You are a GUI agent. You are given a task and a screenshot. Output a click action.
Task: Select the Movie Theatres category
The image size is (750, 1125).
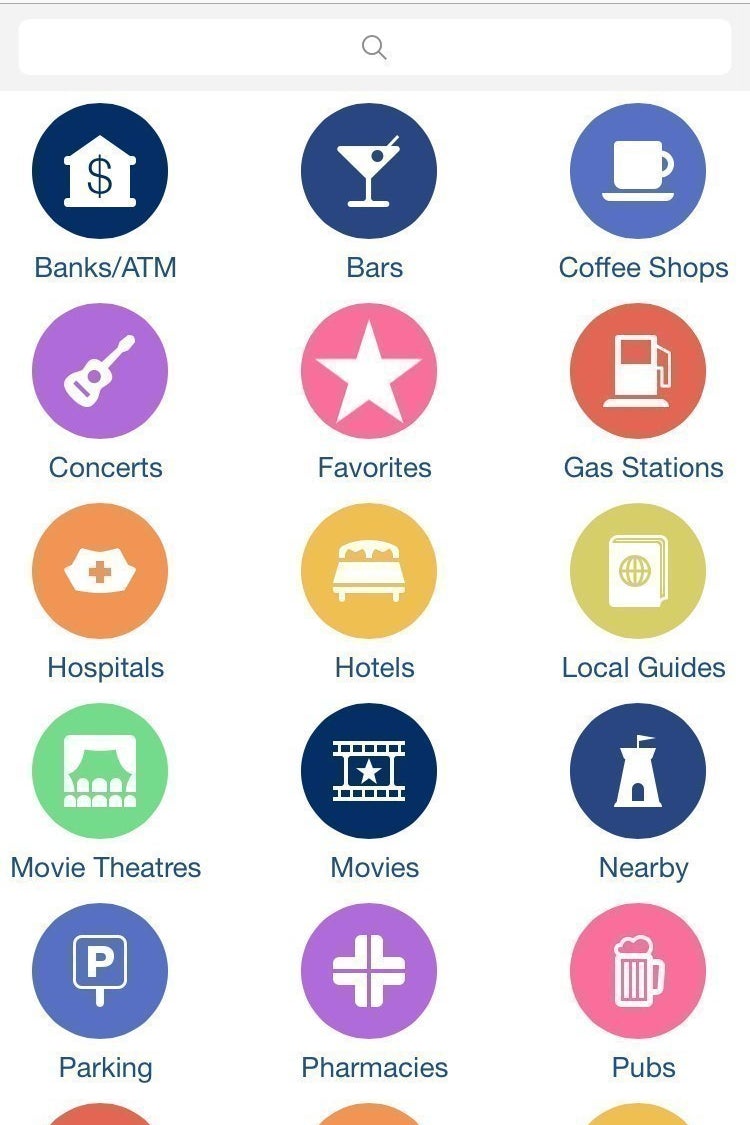pos(100,771)
